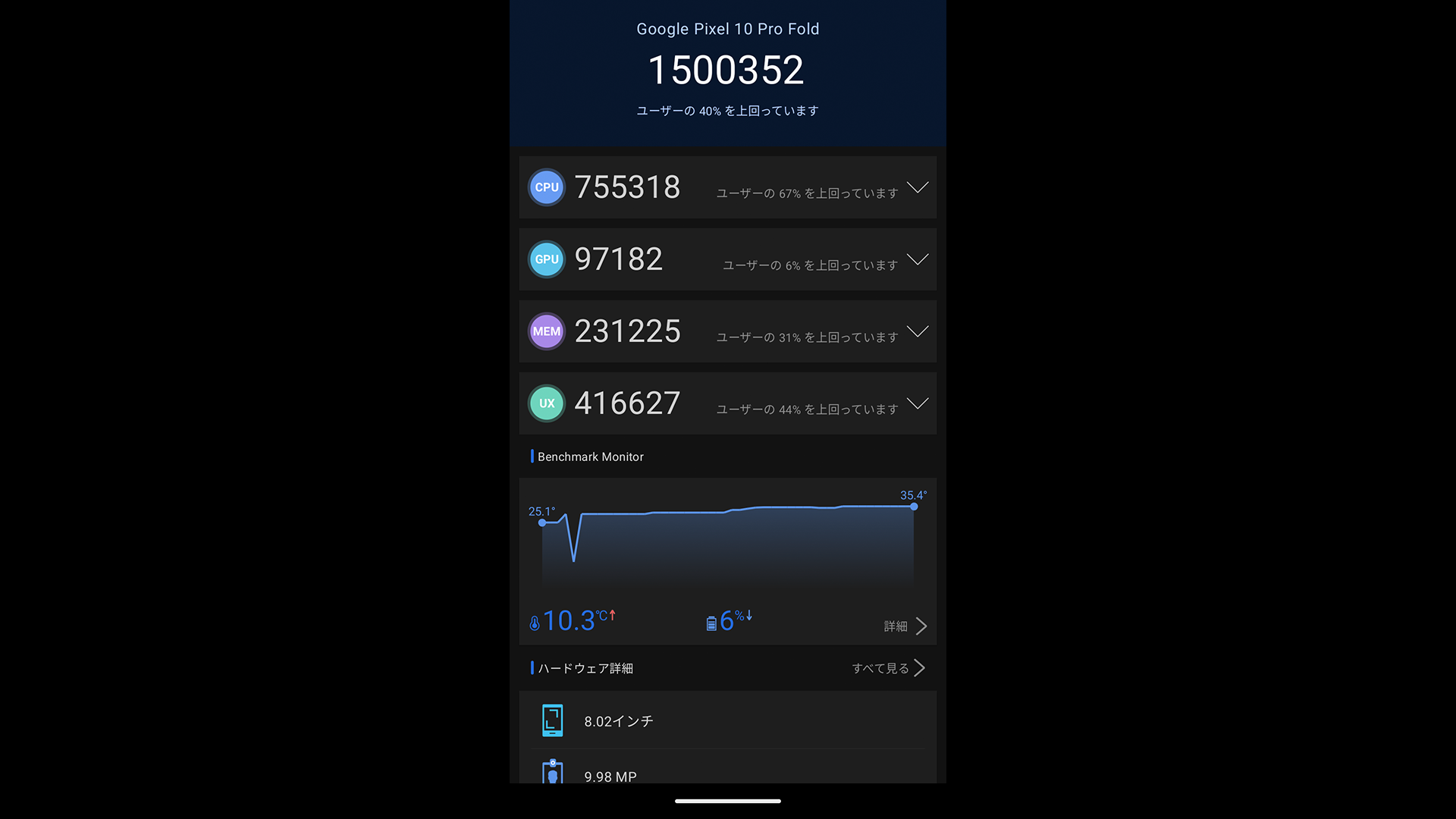Viewport: 1456px width, 819px height.
Task: Expand the CPU score details
Action: [x=918, y=187]
